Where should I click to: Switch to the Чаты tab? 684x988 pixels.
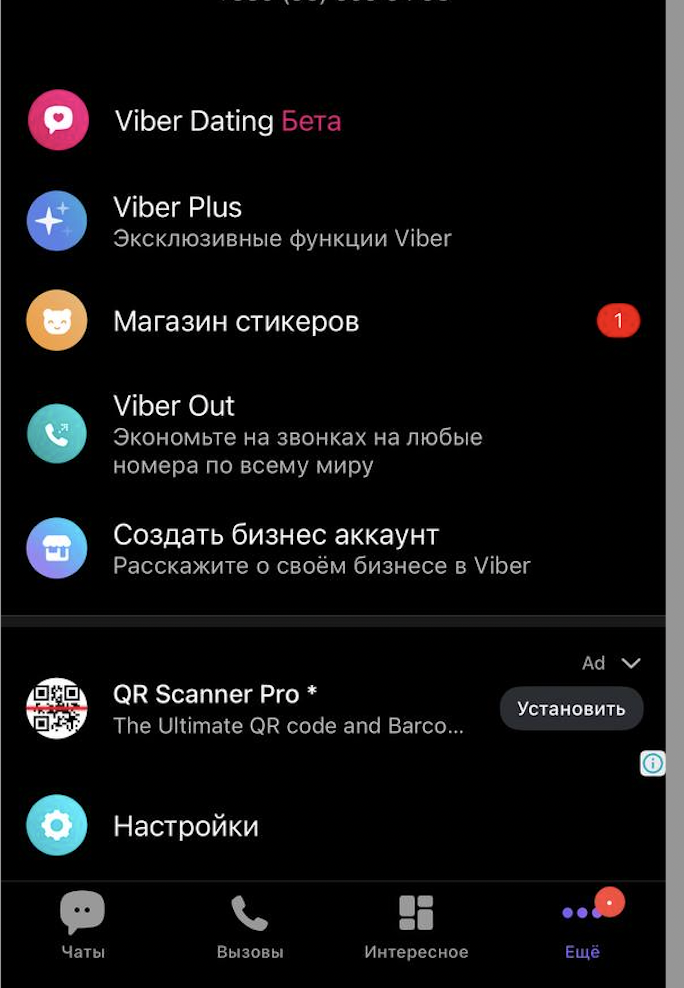point(82,926)
